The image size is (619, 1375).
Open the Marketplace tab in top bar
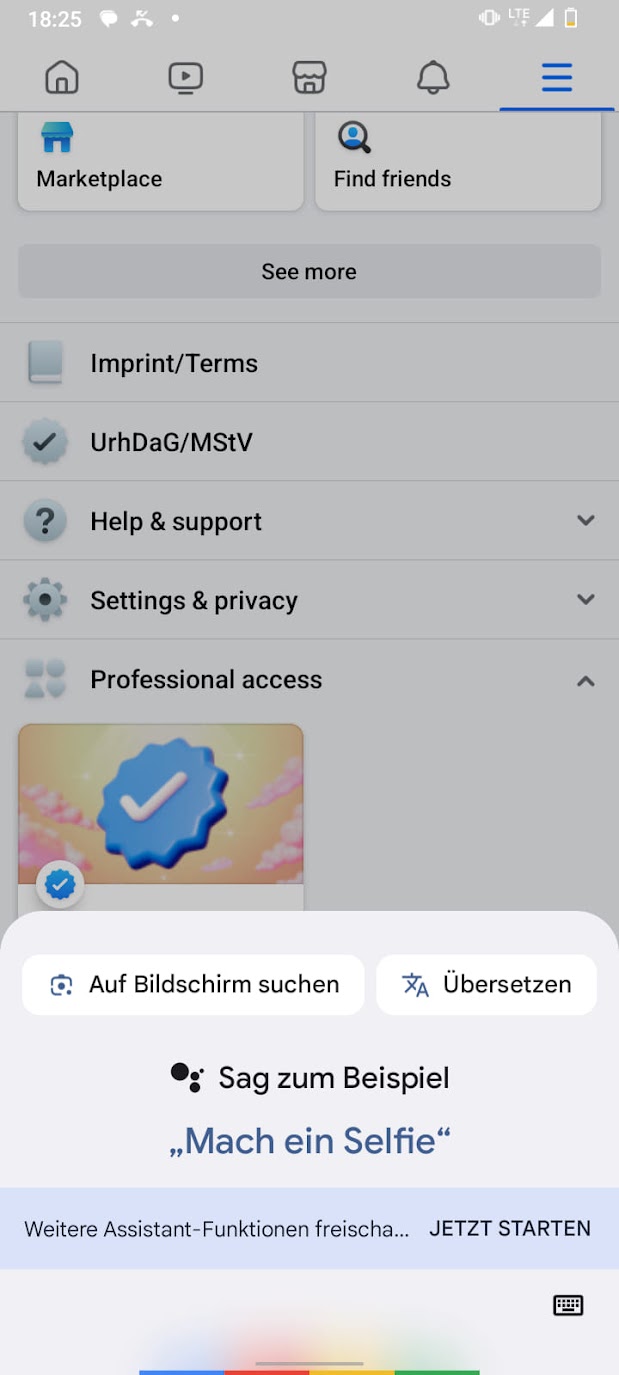pyautogui.click(x=310, y=77)
